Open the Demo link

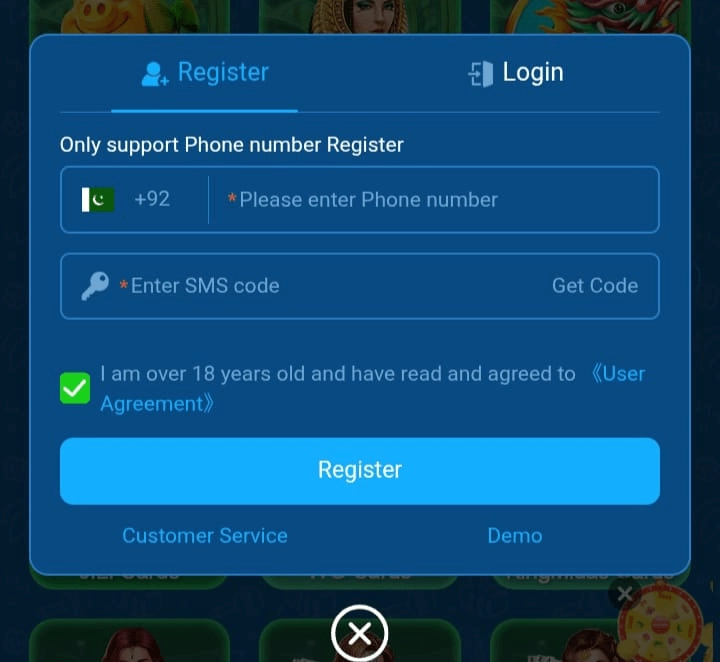tap(514, 536)
